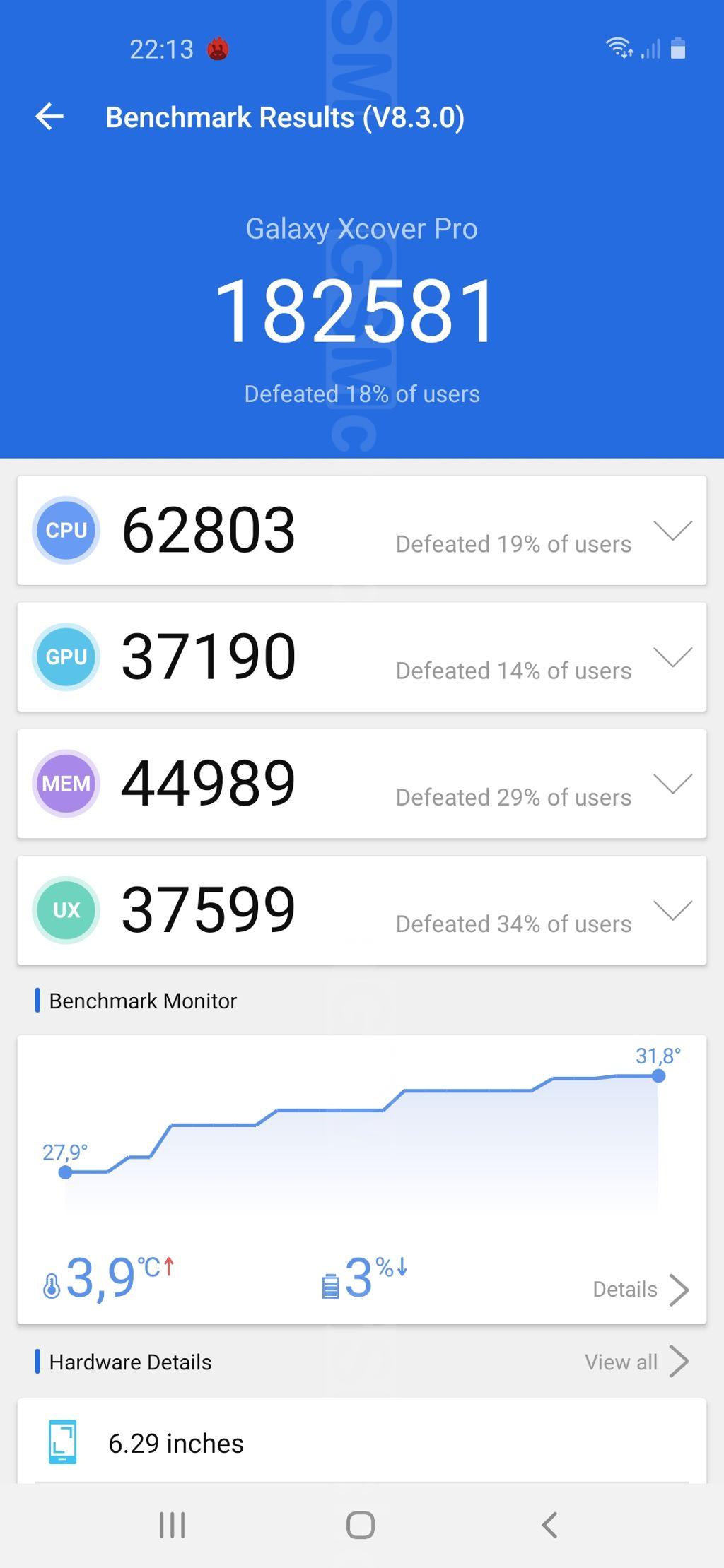This screenshot has width=724, height=1568.
Task: Tap the system back button
Action: pos(549,1524)
